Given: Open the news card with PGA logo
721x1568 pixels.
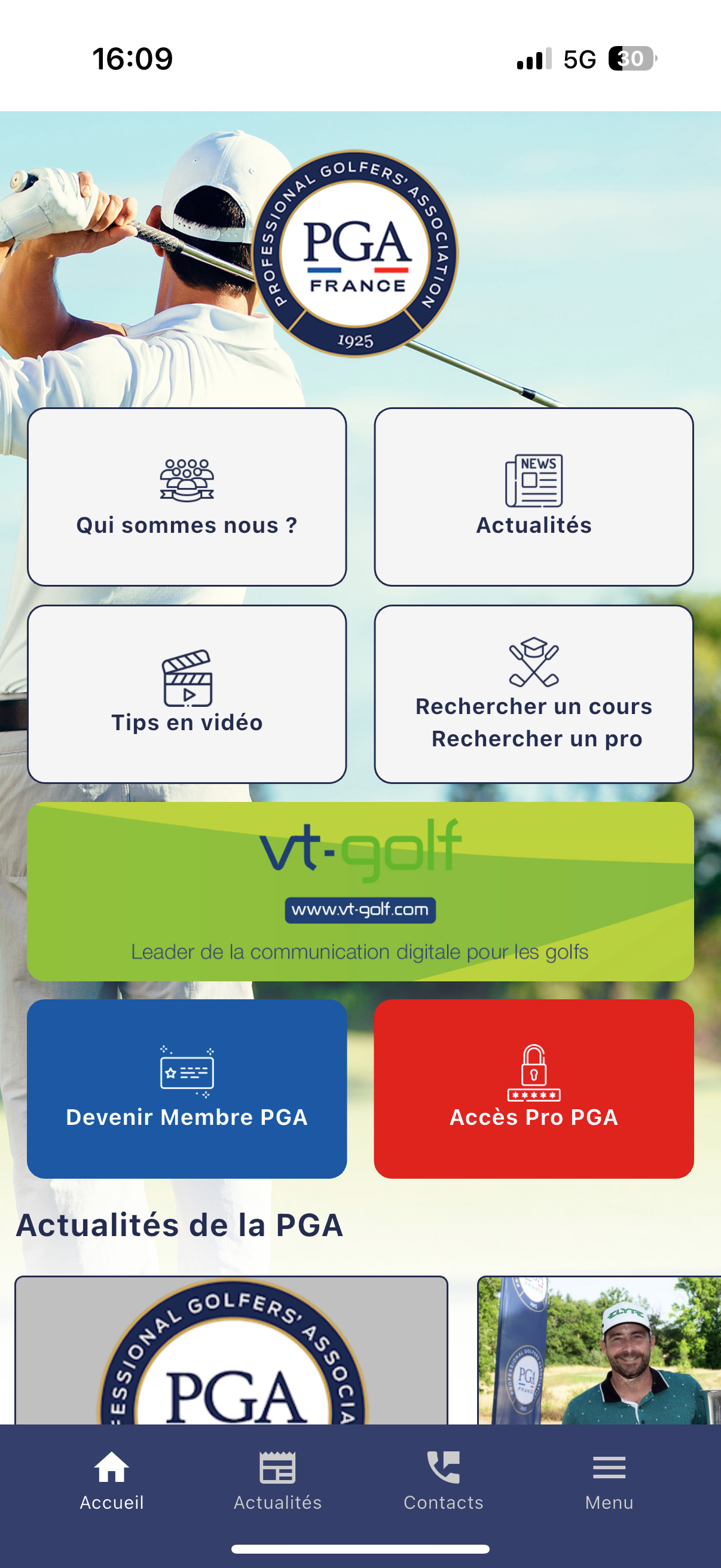Looking at the screenshot, I should point(231,1350).
